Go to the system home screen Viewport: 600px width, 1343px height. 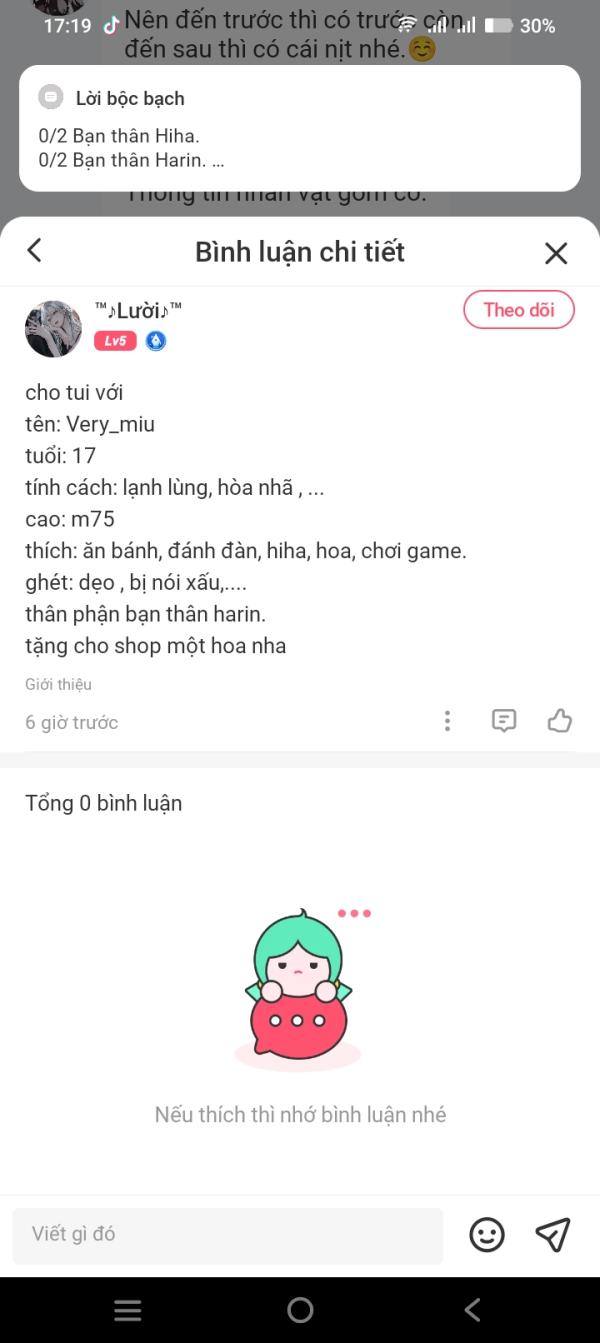tap(300, 1310)
